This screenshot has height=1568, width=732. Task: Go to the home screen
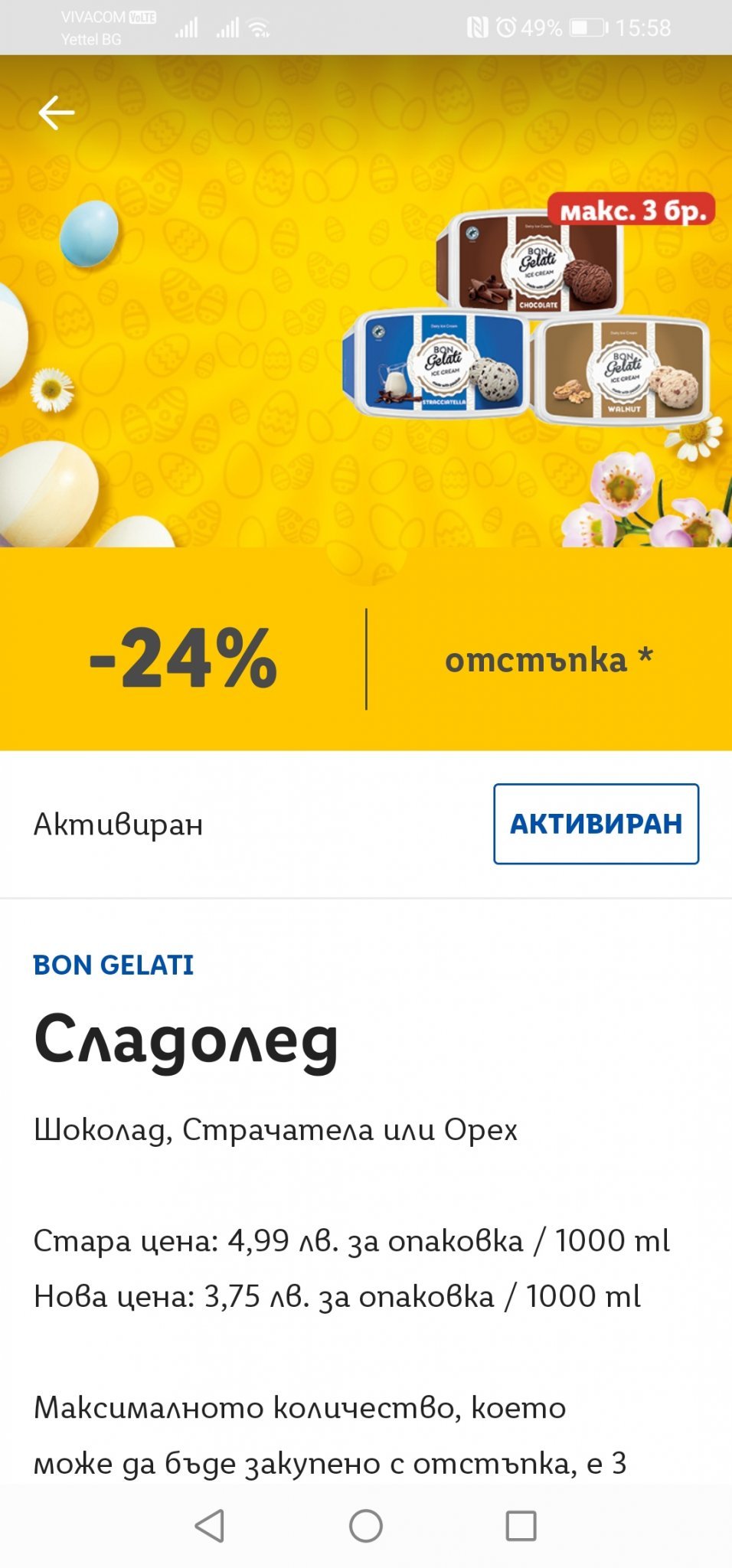click(x=366, y=1526)
